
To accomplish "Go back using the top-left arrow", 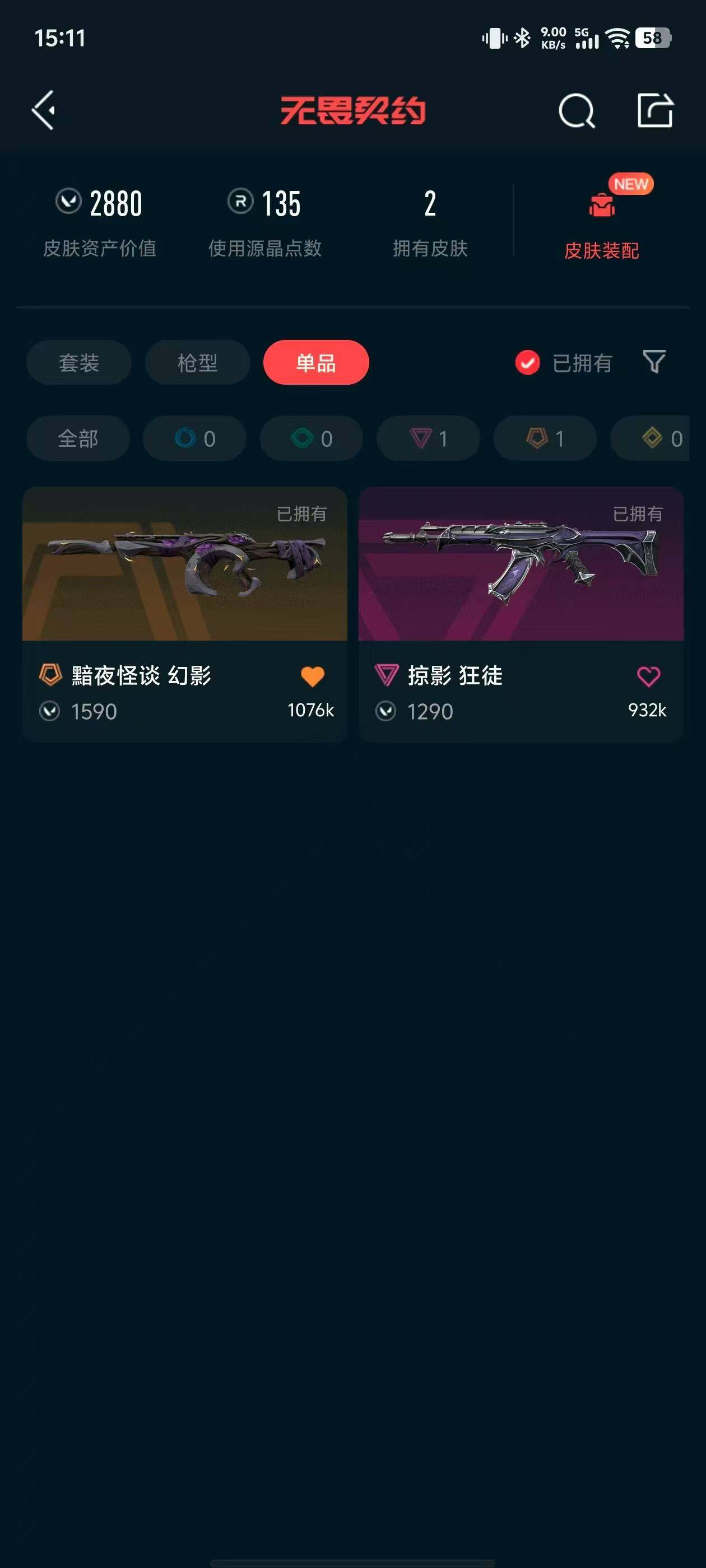I will 44,110.
